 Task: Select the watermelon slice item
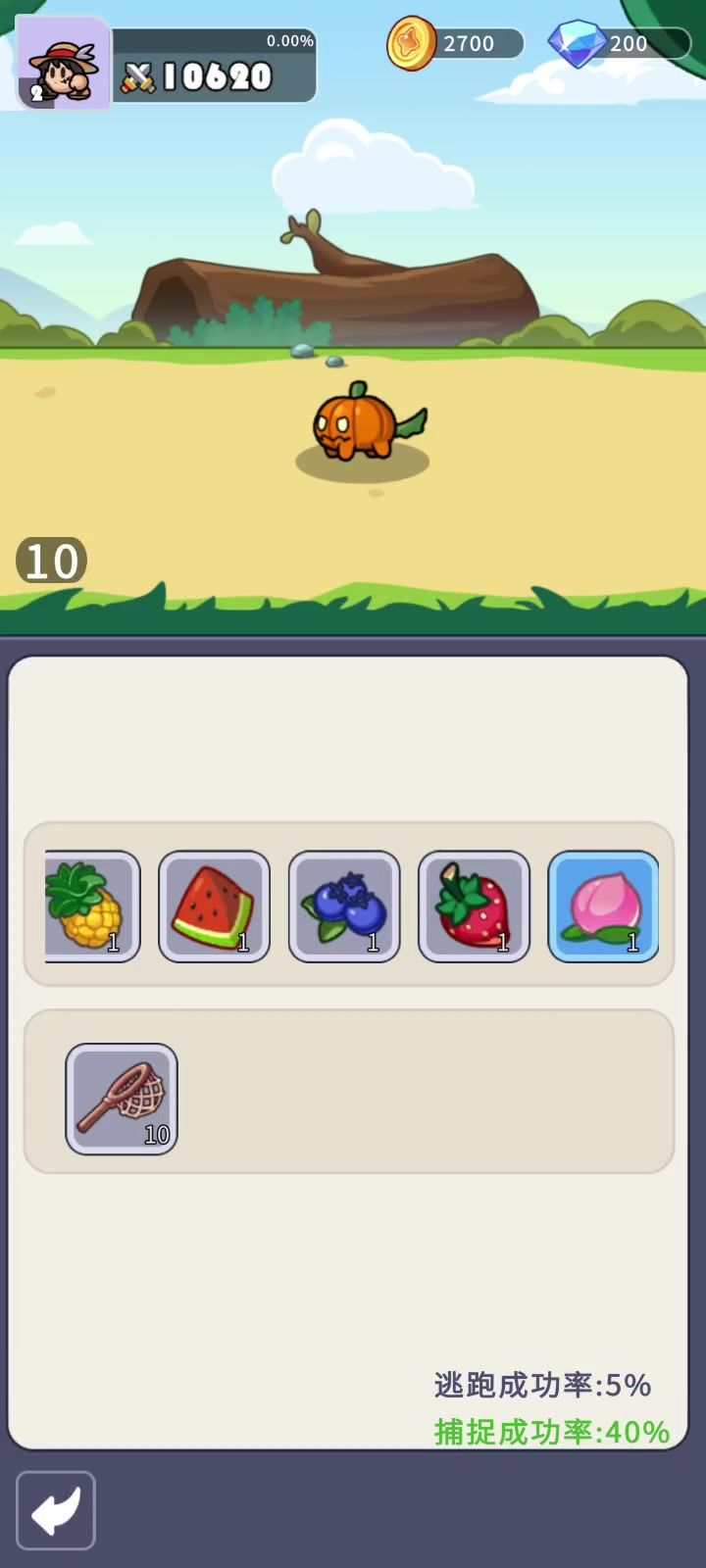pyautogui.click(x=214, y=906)
